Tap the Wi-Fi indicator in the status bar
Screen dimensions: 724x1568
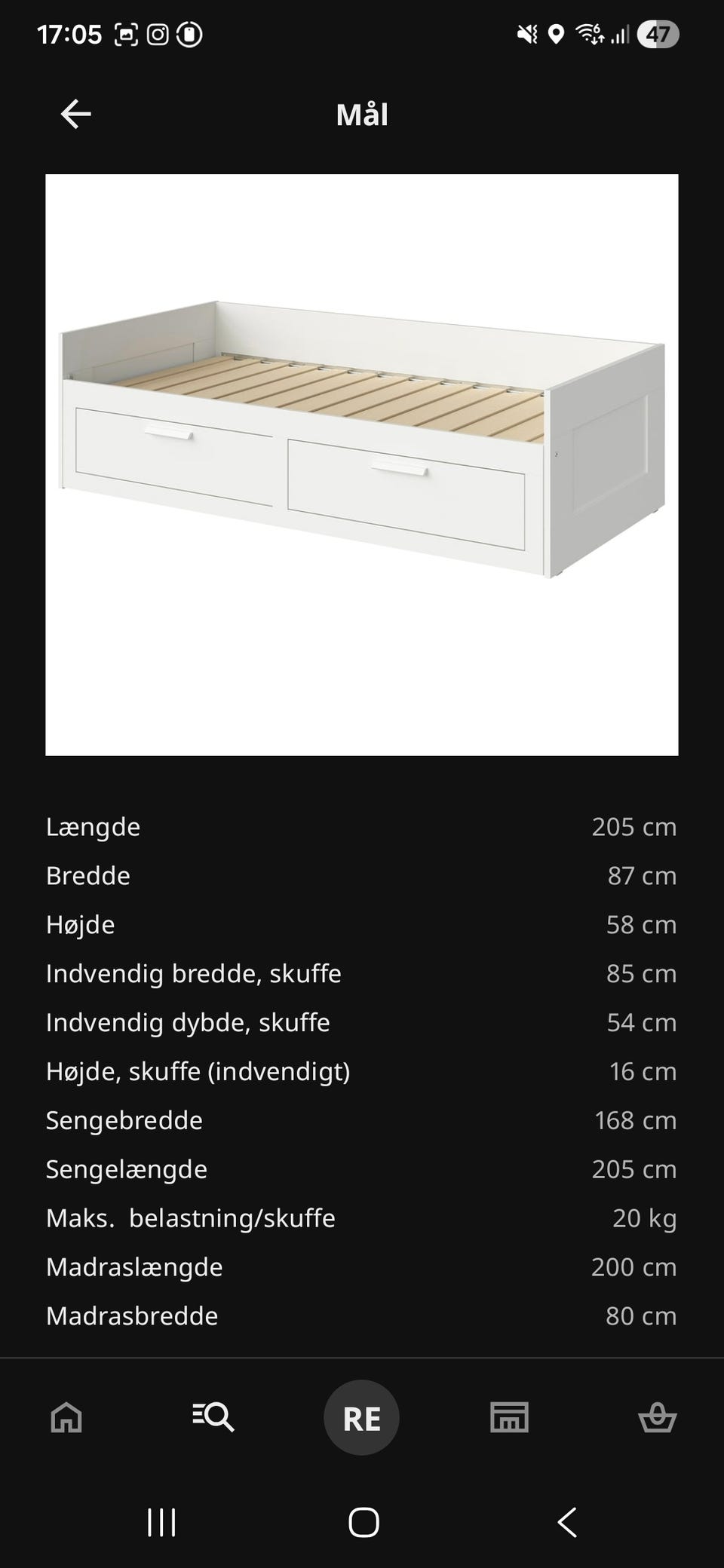(590, 33)
